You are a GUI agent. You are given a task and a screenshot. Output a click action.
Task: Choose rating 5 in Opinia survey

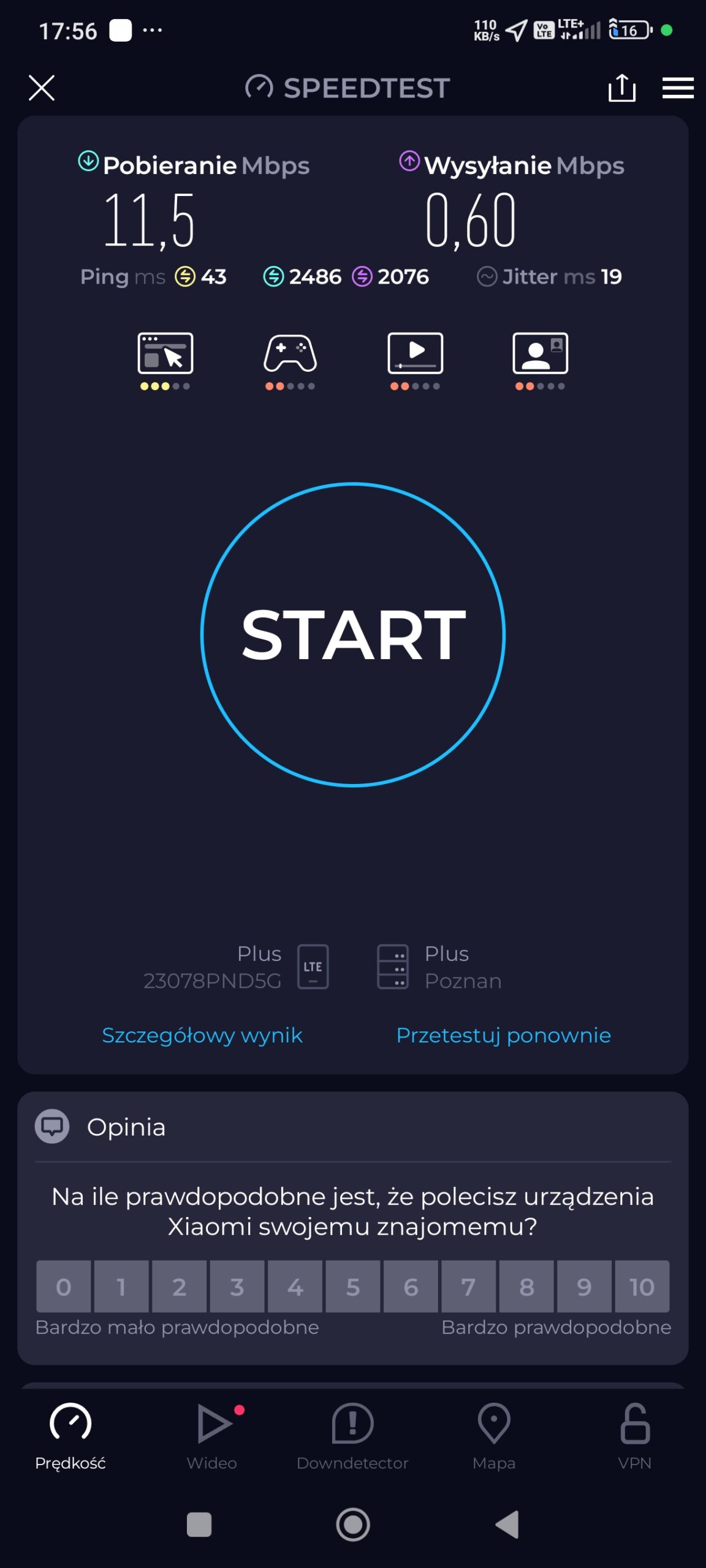point(353,1286)
